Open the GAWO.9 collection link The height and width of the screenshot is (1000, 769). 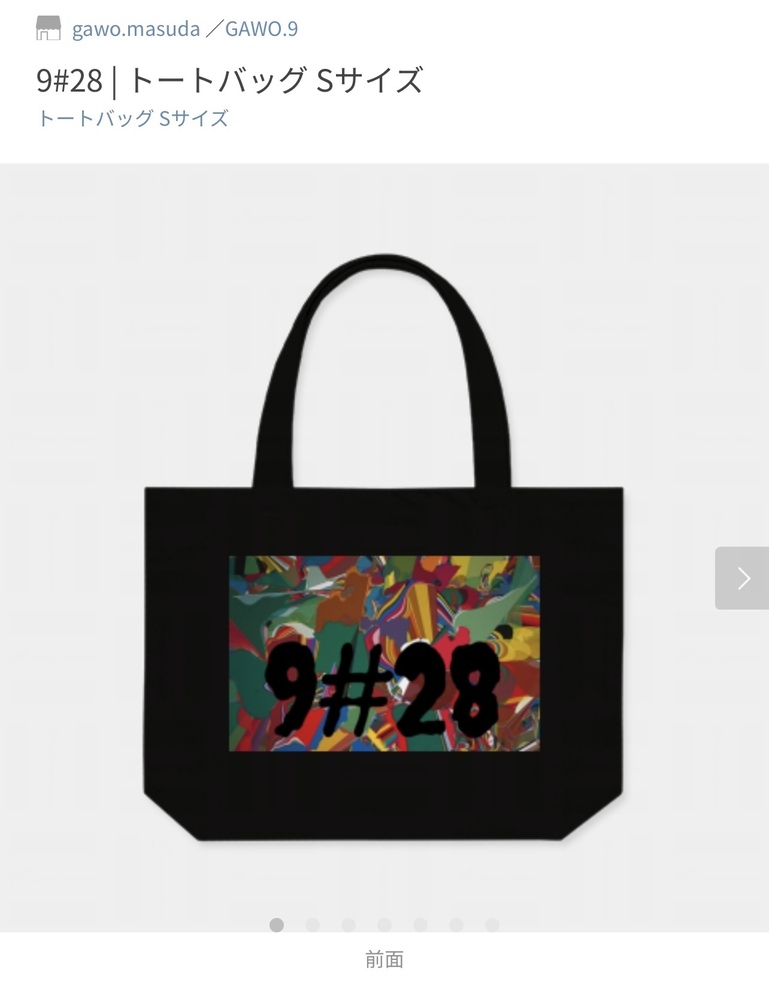261,28
